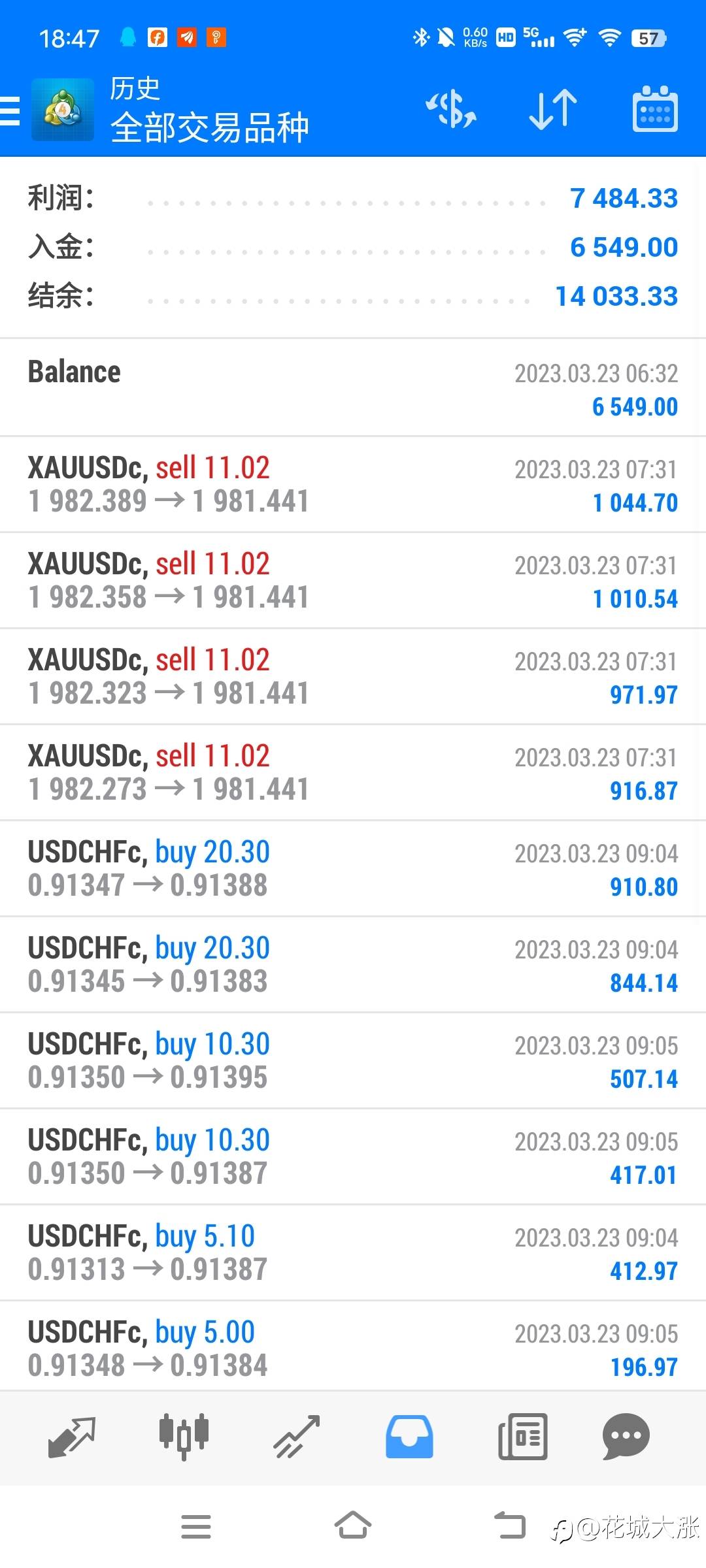
Task: Open the side drawer menu
Action: point(10,110)
